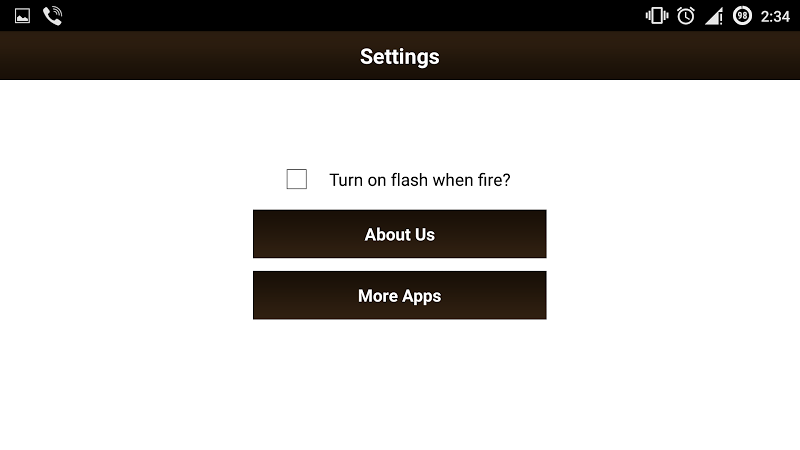This screenshot has height=450, width=800.
Task: Tap the More Apps button
Action: [x=399, y=296]
